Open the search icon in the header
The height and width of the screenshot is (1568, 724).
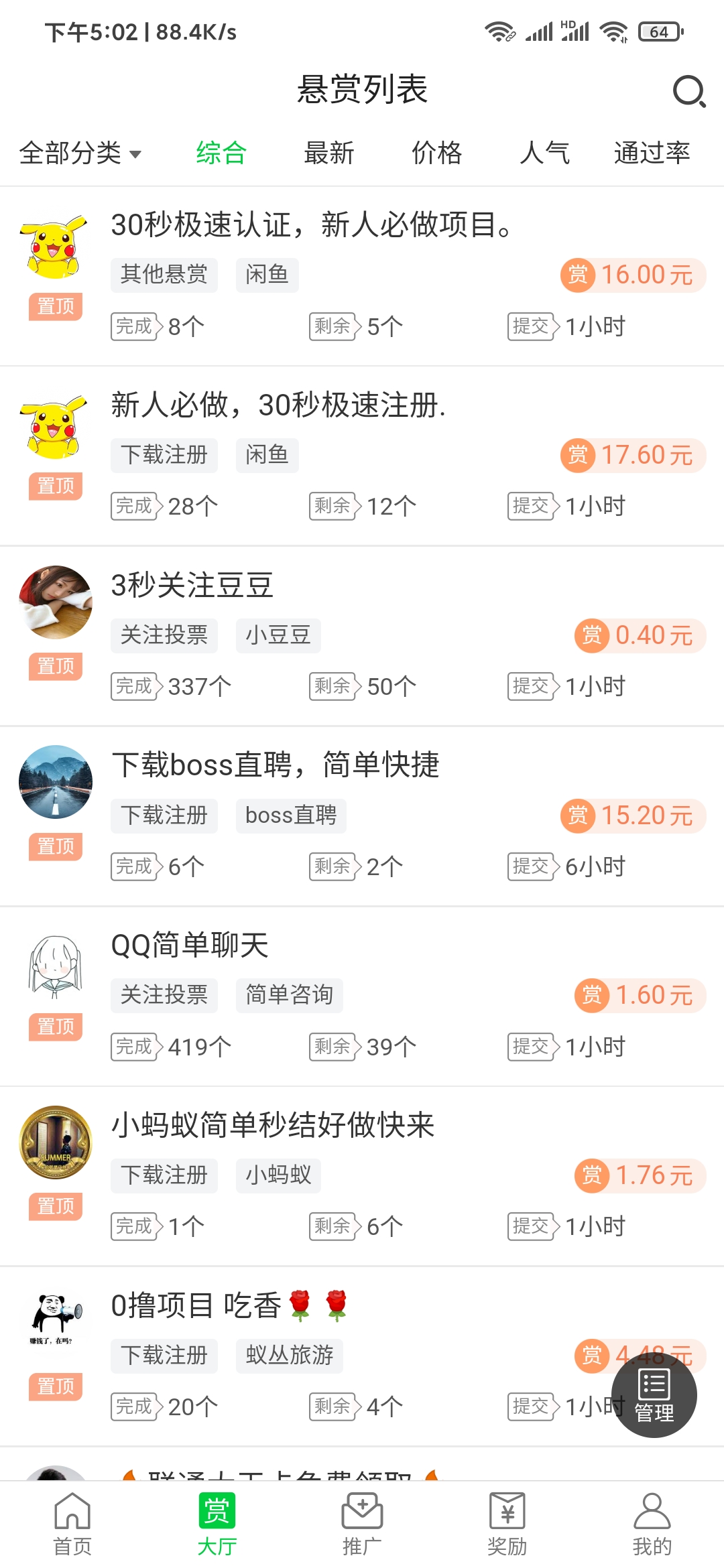tap(688, 91)
